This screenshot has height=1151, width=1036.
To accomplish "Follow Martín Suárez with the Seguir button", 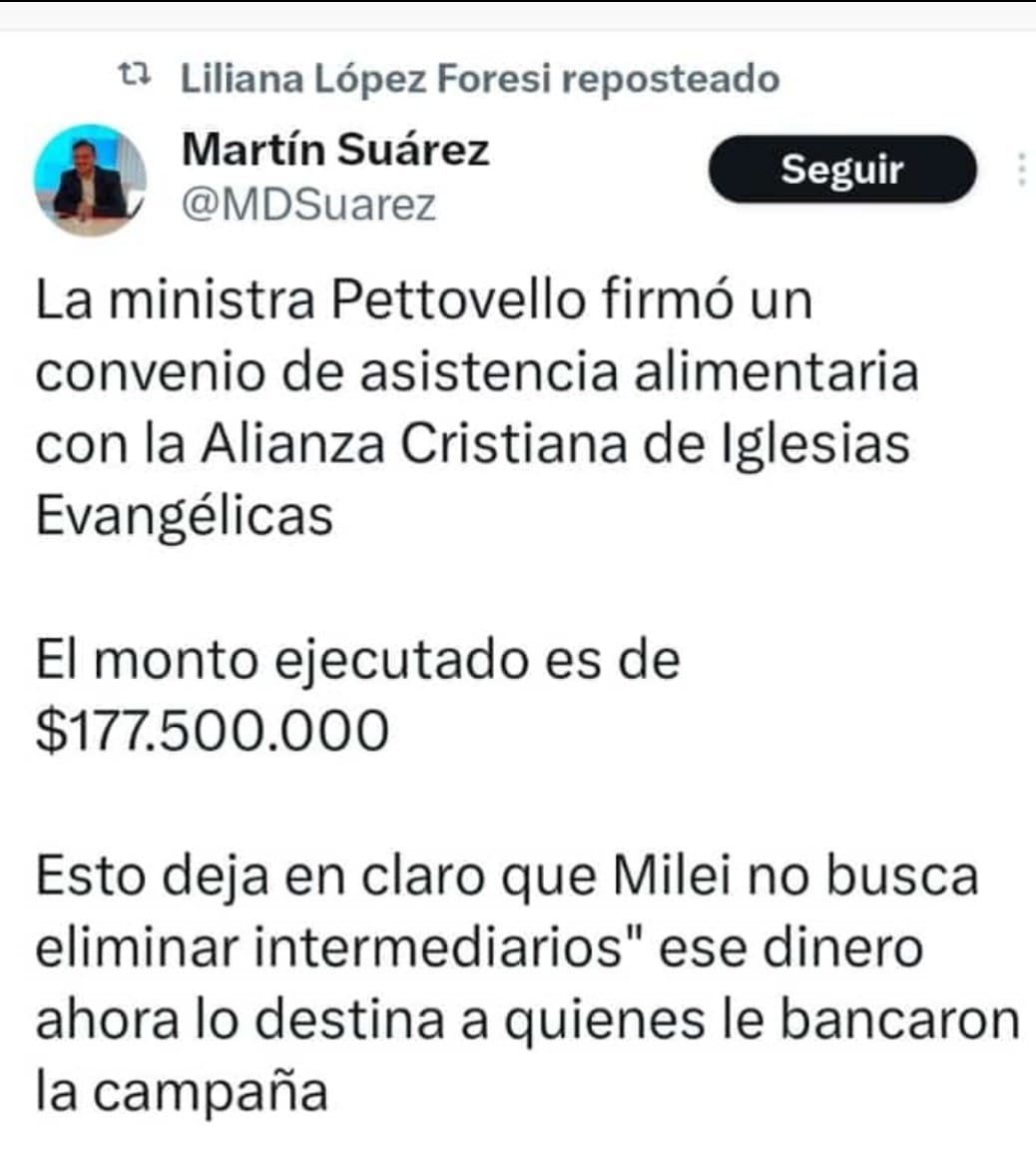I will coord(841,170).
